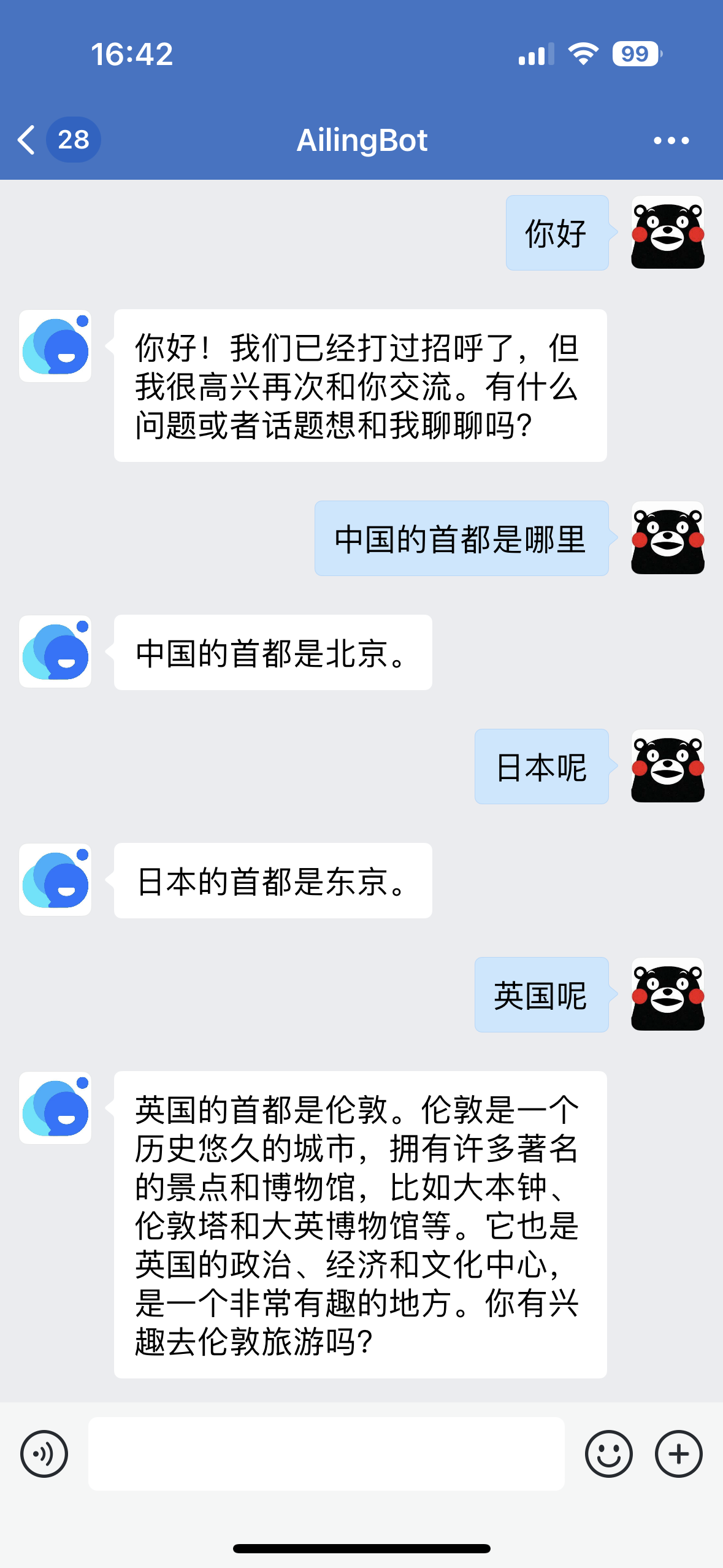
Task: Tap the plus icon for attachments
Action: coord(678,1453)
